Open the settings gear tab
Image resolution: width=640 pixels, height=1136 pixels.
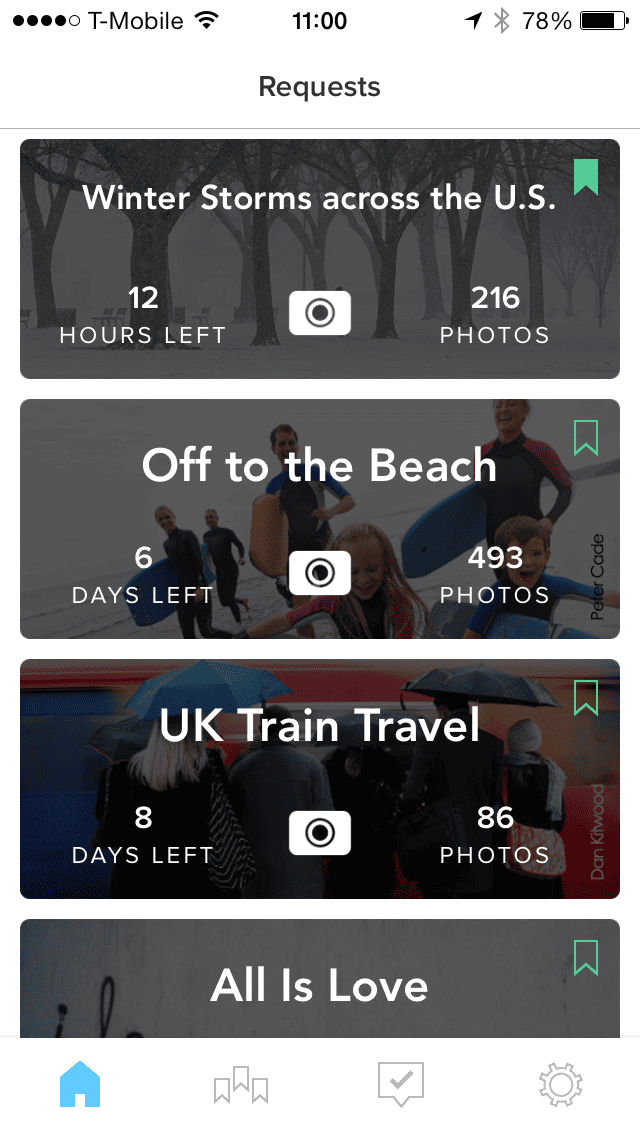pyautogui.click(x=560, y=1085)
